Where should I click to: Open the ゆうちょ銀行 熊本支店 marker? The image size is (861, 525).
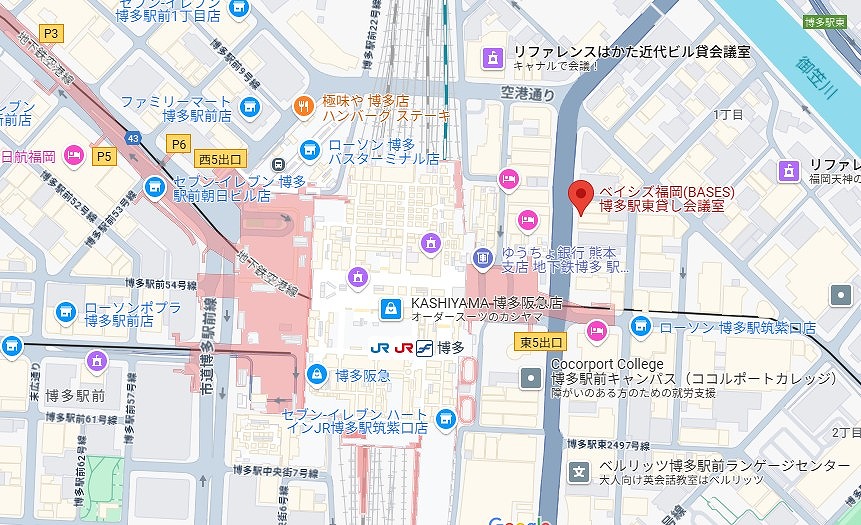[x=483, y=259]
